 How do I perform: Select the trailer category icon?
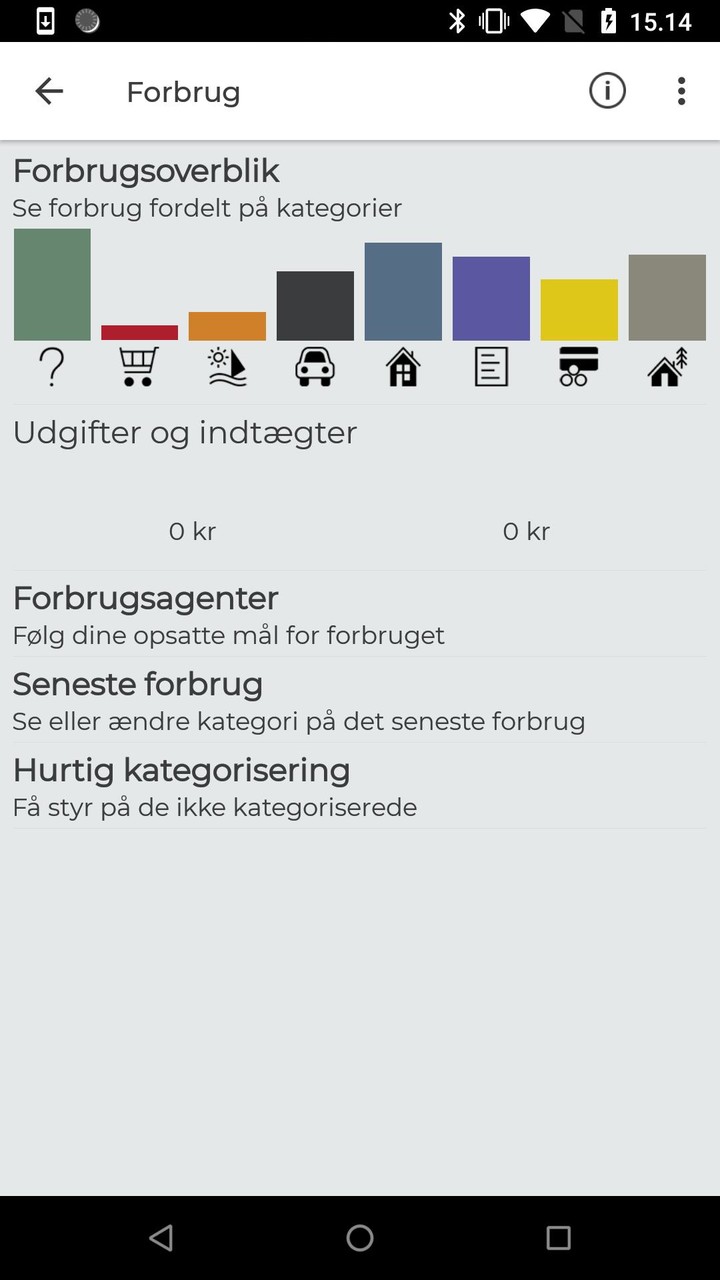[578, 366]
